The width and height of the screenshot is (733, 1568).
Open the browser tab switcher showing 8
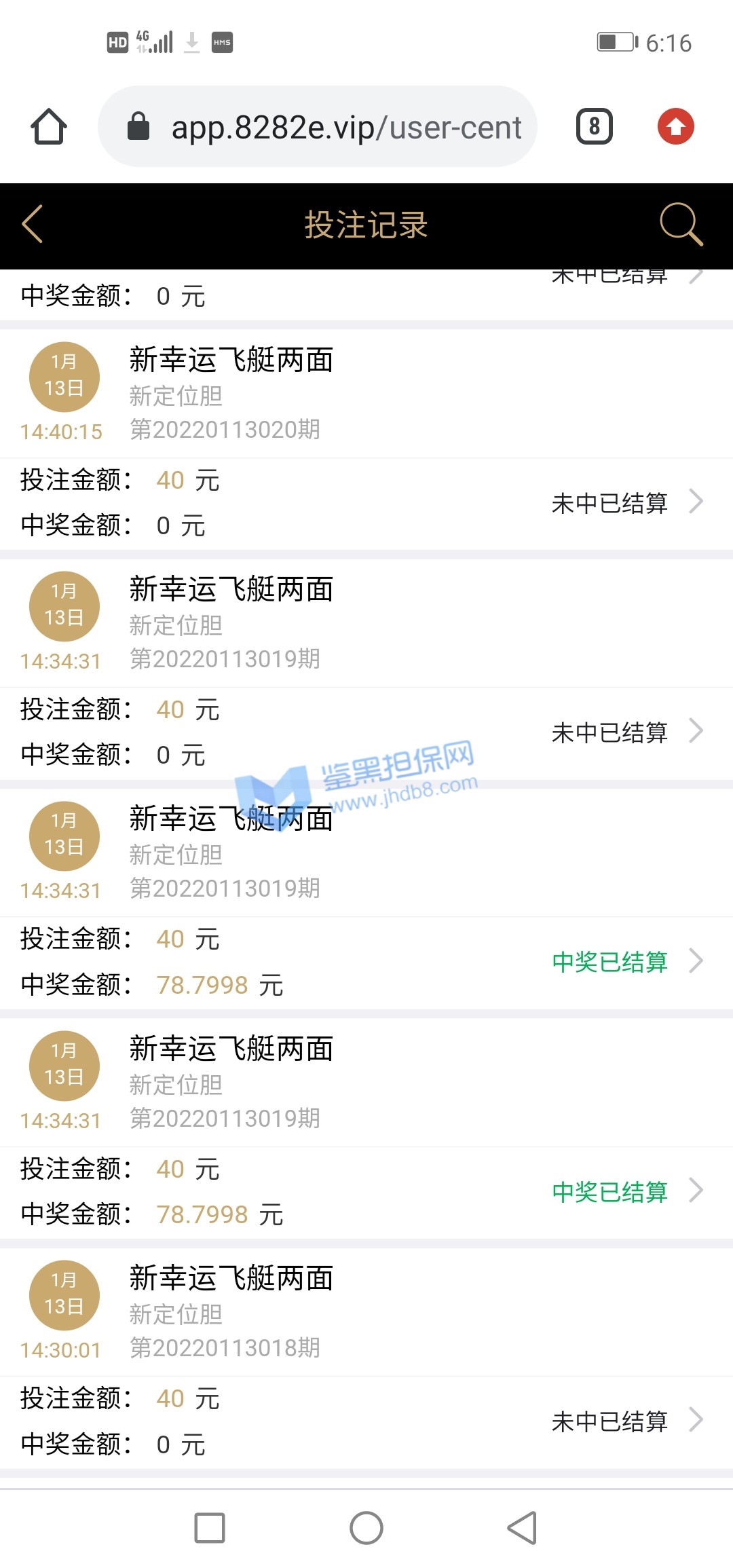pyautogui.click(x=595, y=127)
